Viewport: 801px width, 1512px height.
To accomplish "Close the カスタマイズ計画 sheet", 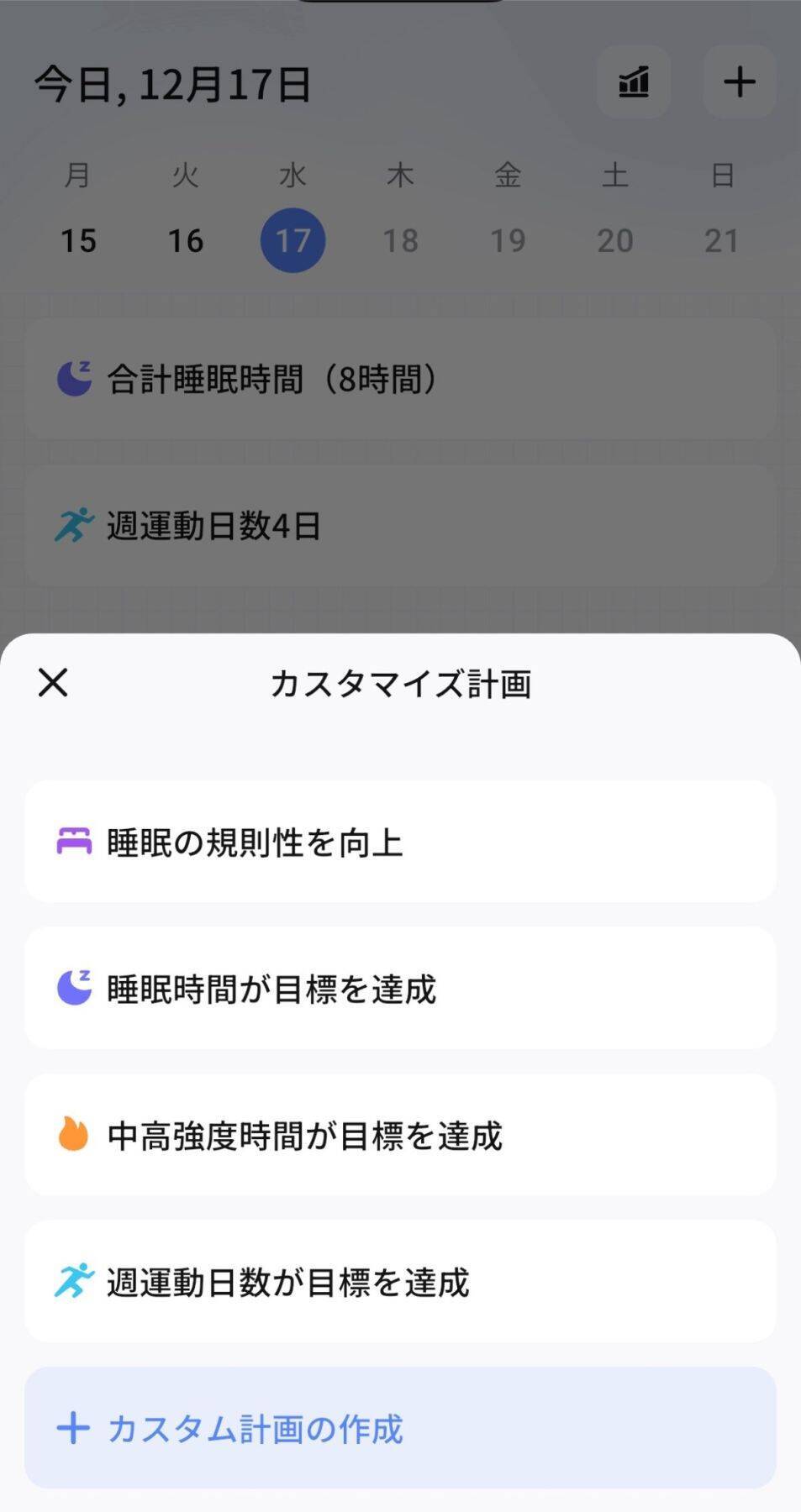I will click(54, 683).
